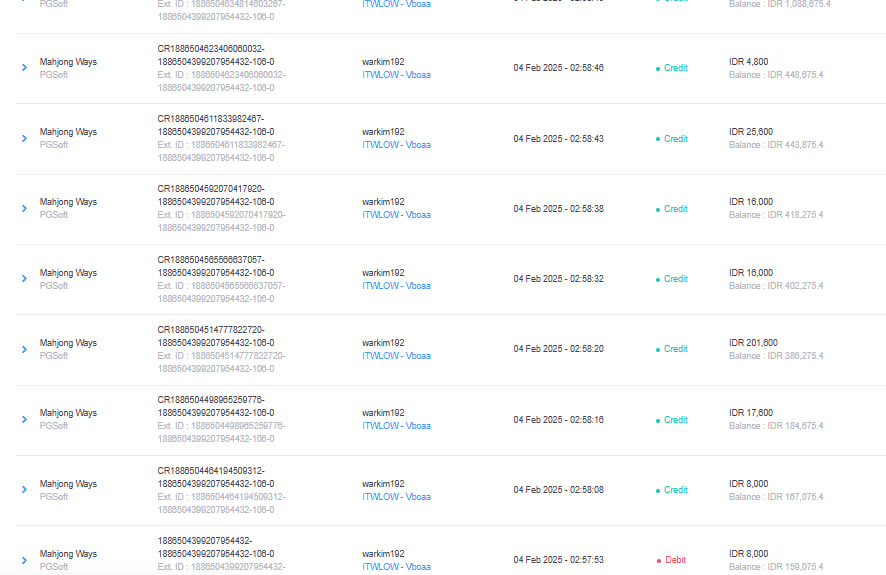Open ITWLOW - Vboaa link in 02:58:16 row
Screen dimensions: 886x575
[x=396, y=426]
